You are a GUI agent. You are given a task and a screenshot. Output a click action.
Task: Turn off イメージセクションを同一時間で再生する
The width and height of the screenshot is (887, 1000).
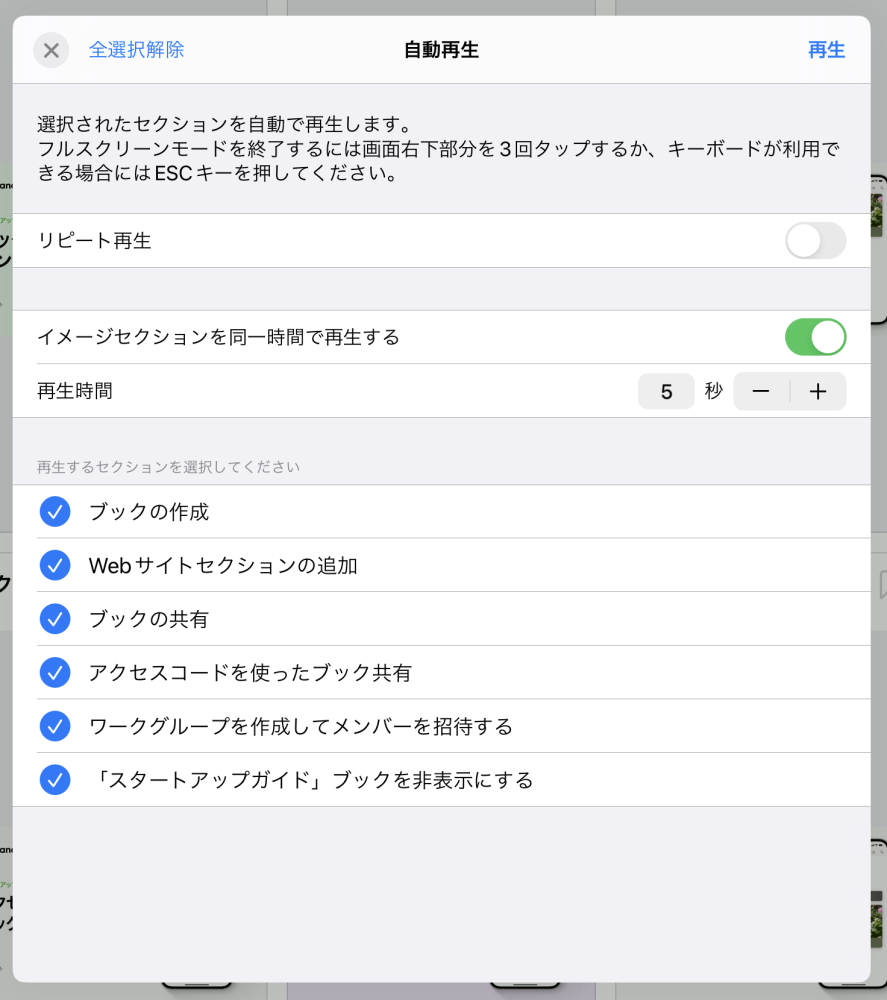coord(815,337)
